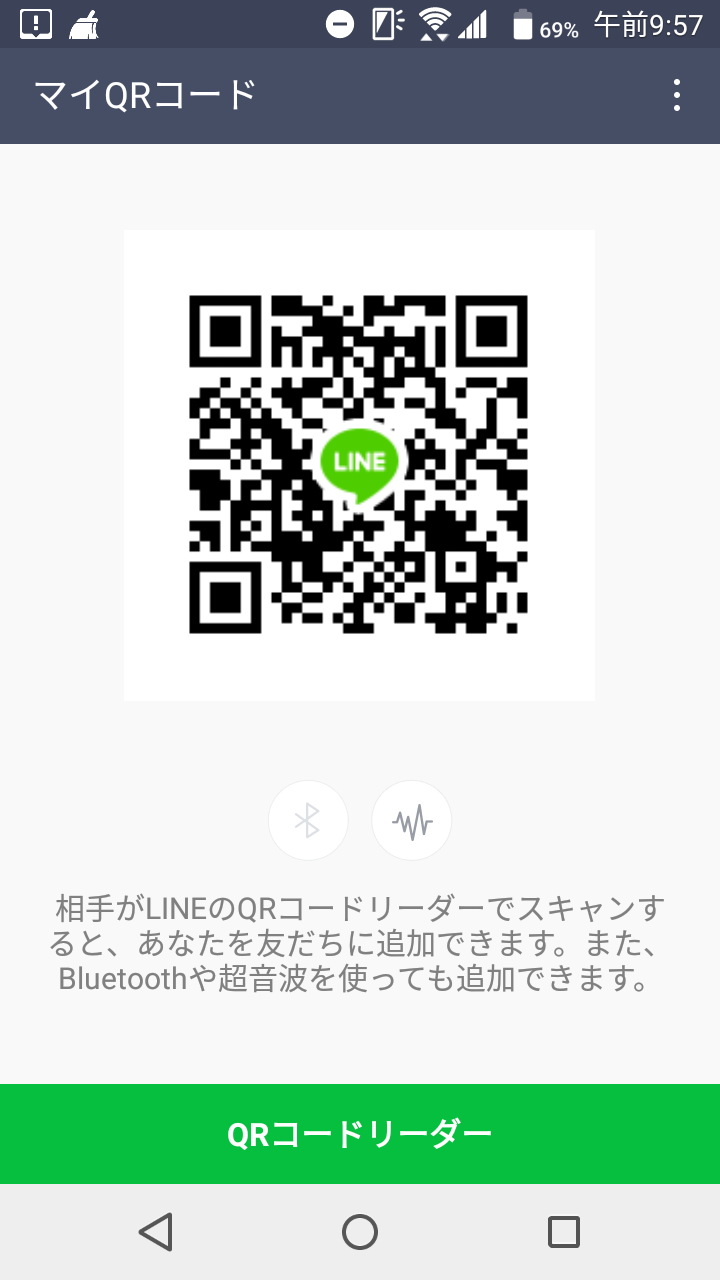The height and width of the screenshot is (1280, 720).
Task: Add a friend via Bluetooth icon
Action: (x=308, y=821)
